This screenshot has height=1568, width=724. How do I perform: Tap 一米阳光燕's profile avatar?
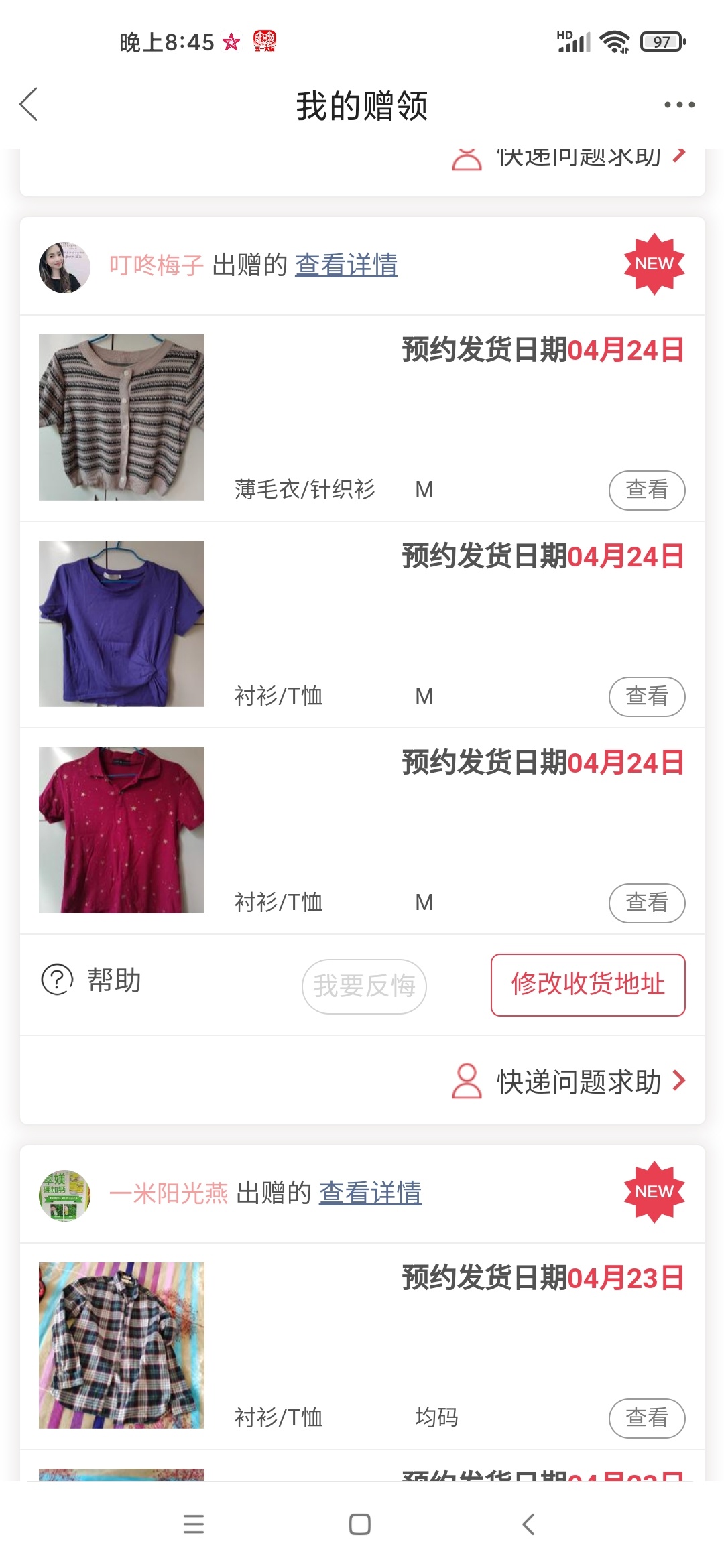coord(64,1195)
